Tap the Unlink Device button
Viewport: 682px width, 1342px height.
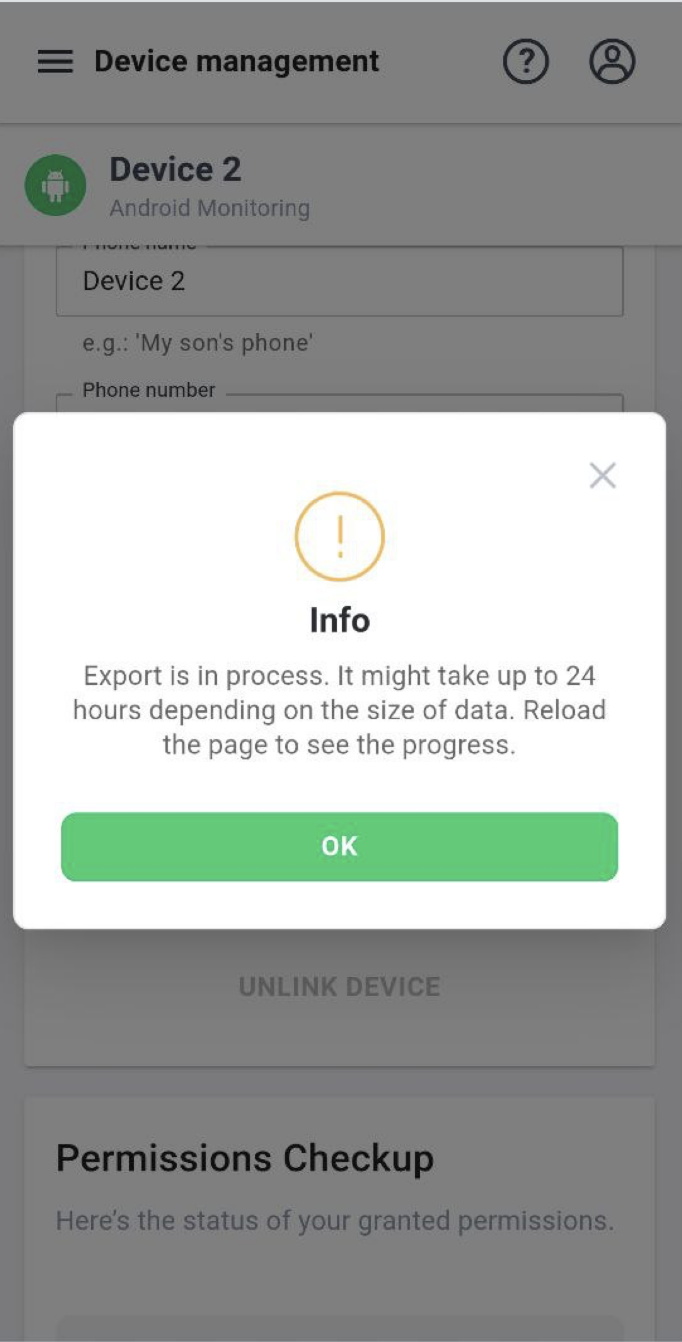(339, 987)
